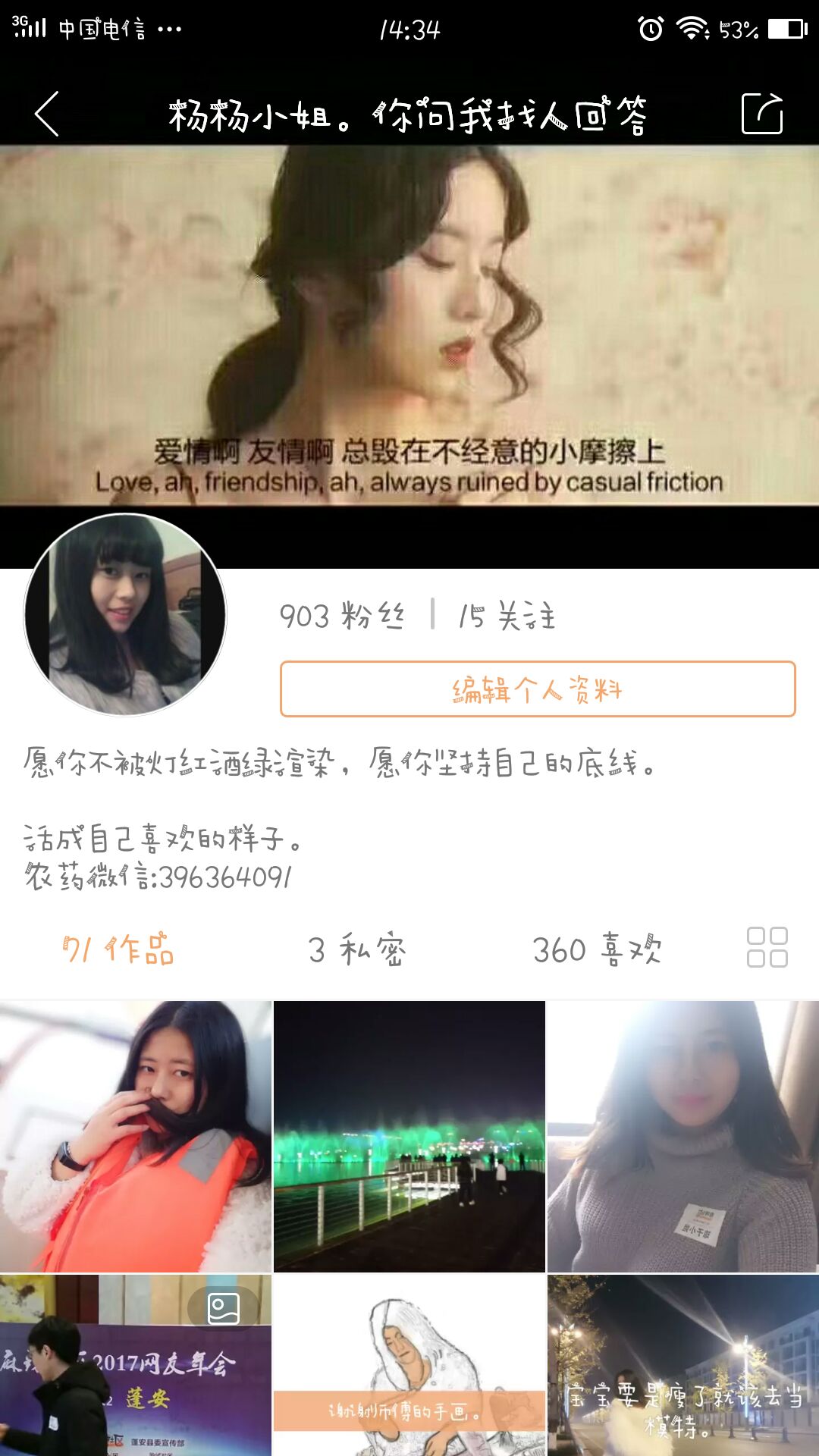819x1456 pixels.
Task: Change layout with the grid view icon
Action: point(767,947)
